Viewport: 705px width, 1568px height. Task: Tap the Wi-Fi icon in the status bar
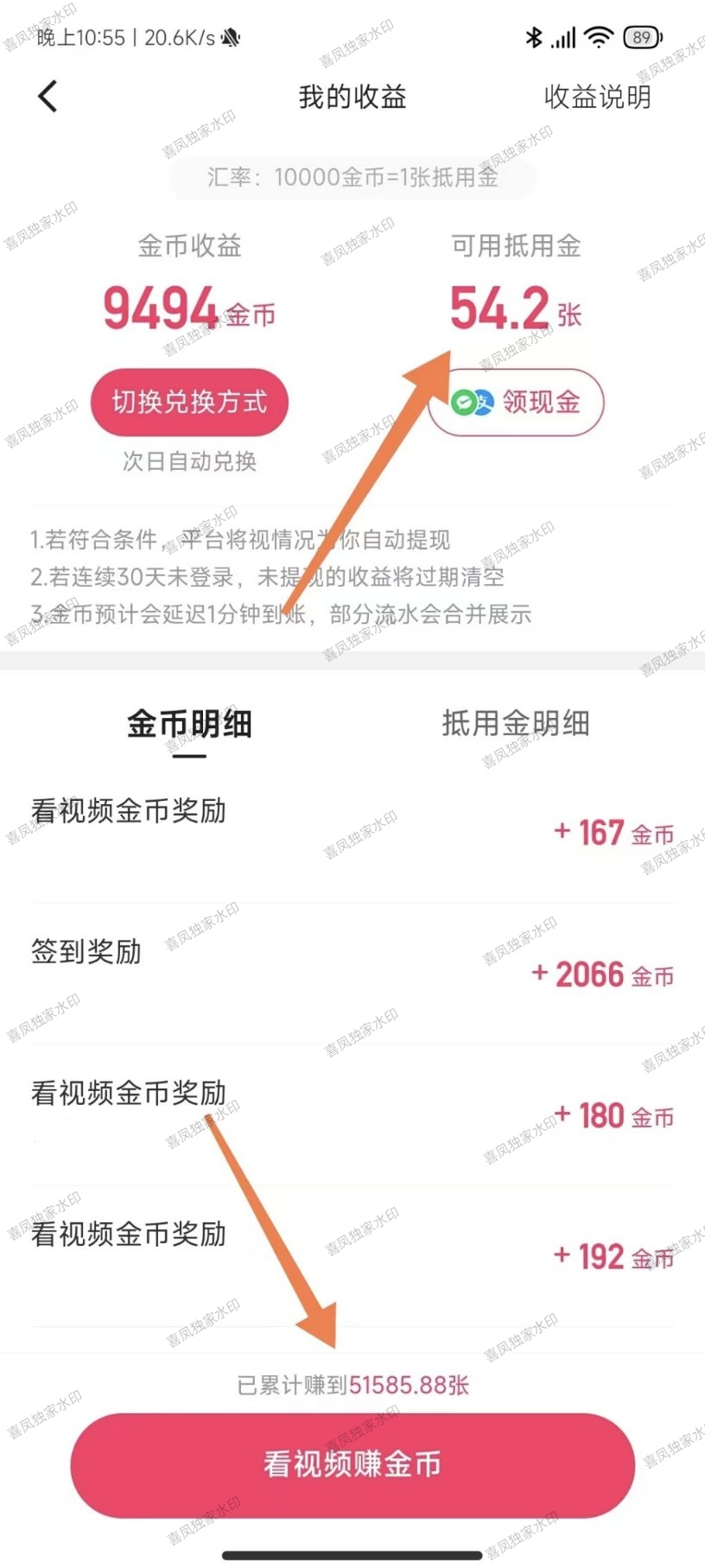598,37
